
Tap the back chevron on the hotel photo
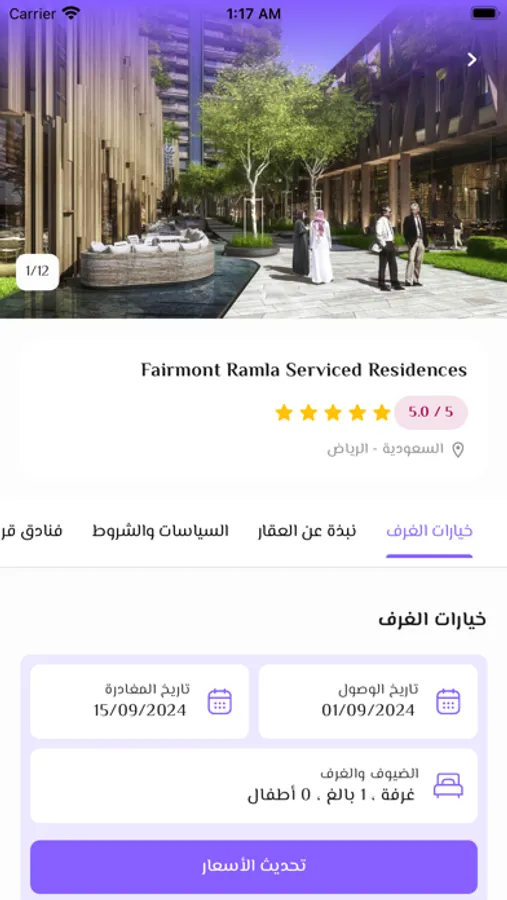coord(472,60)
